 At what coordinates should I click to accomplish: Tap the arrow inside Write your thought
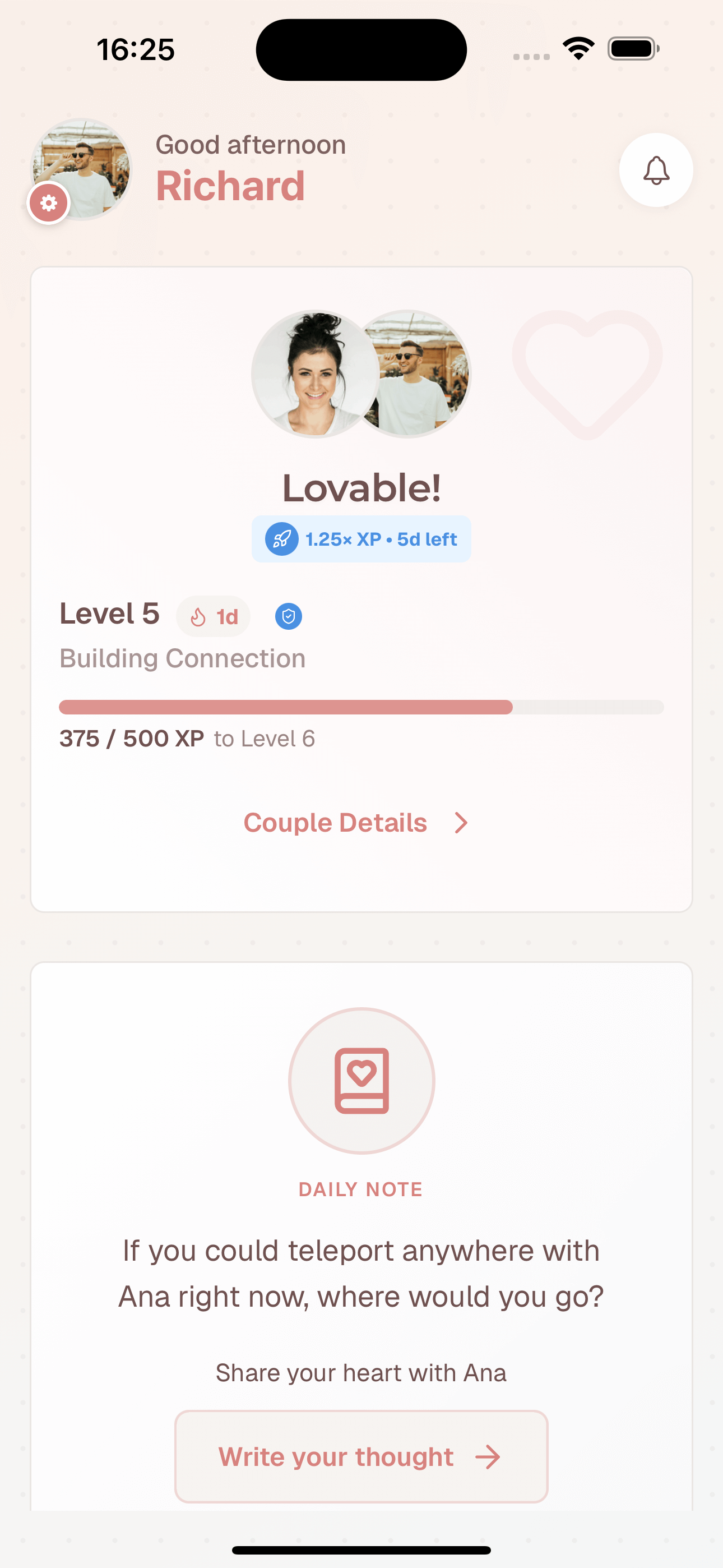488,1456
